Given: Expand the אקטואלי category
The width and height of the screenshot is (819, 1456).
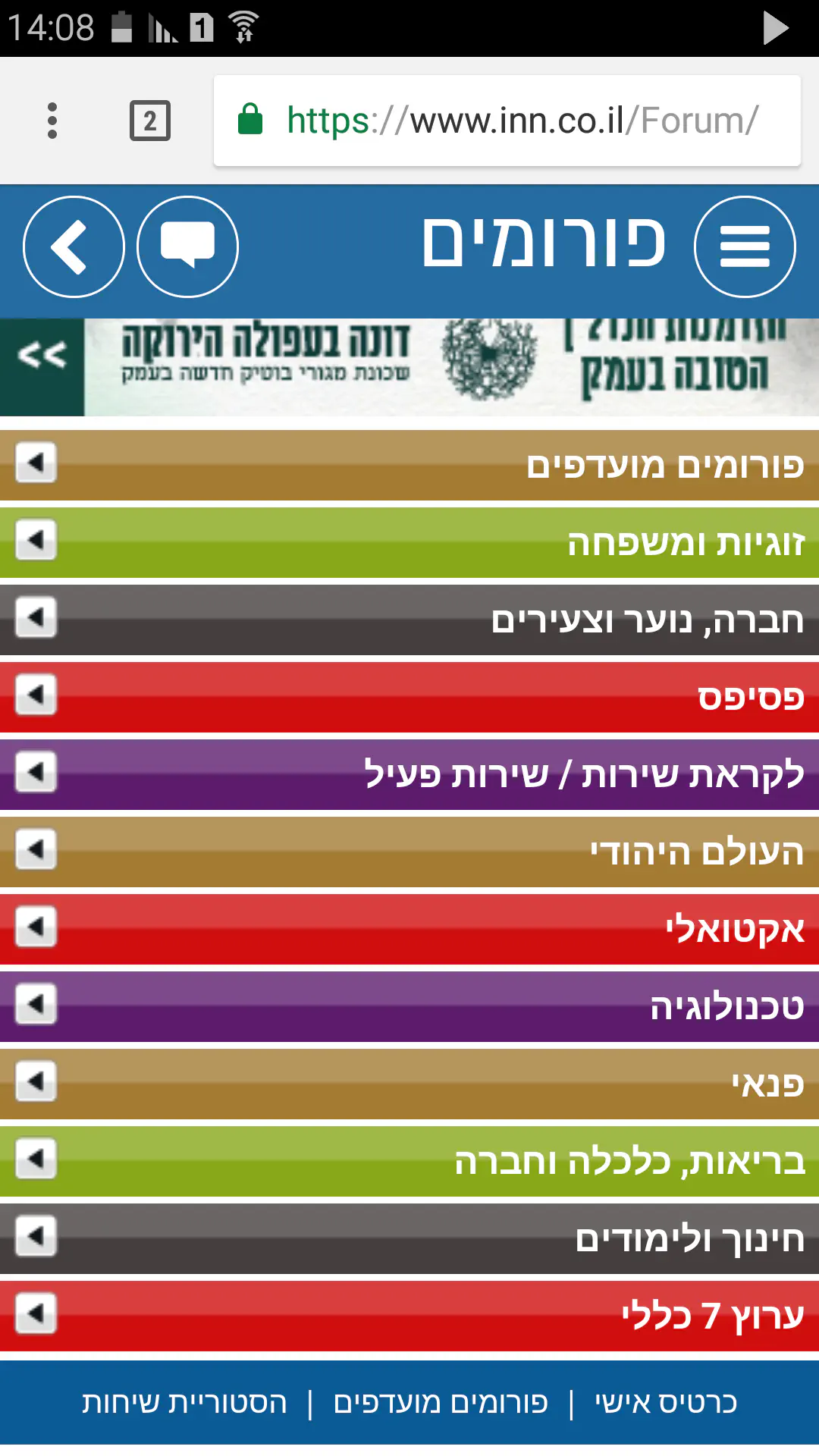Looking at the screenshot, I should pyautogui.click(x=409, y=929).
